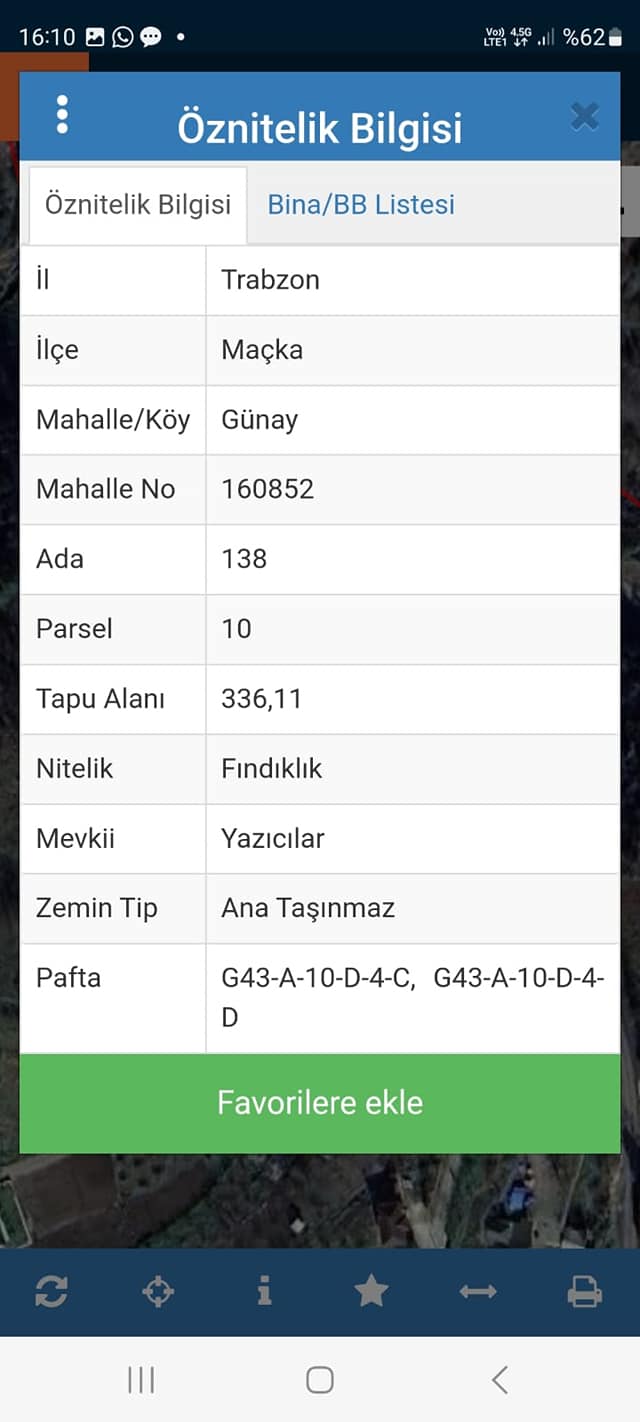Image resolution: width=640 pixels, height=1422 pixels.
Task: Open favorites with the star icon
Action: 371,1292
